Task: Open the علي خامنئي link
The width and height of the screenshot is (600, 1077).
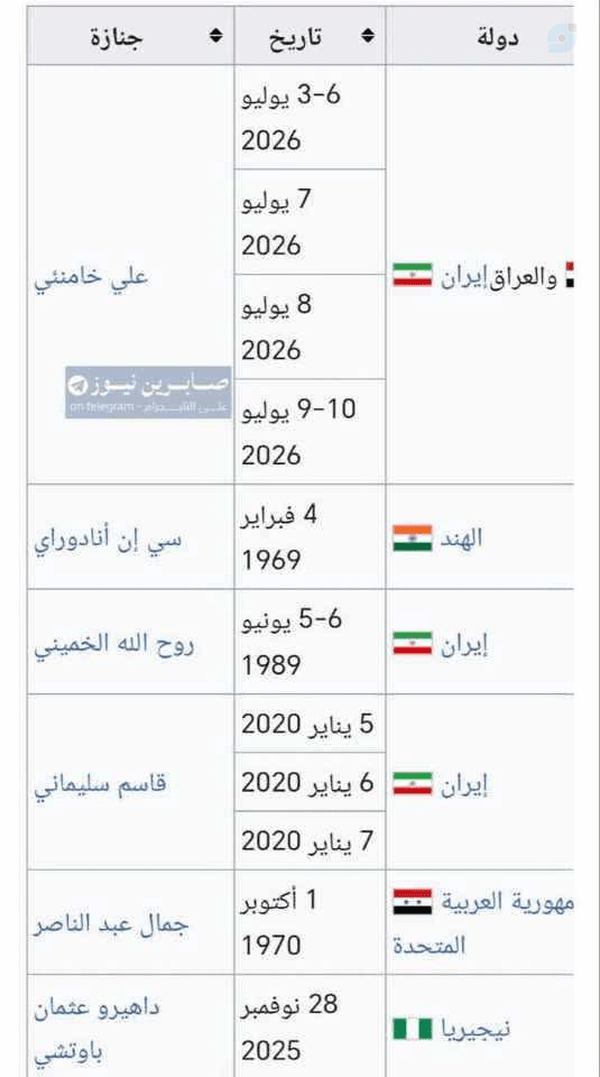Action: (x=91, y=275)
